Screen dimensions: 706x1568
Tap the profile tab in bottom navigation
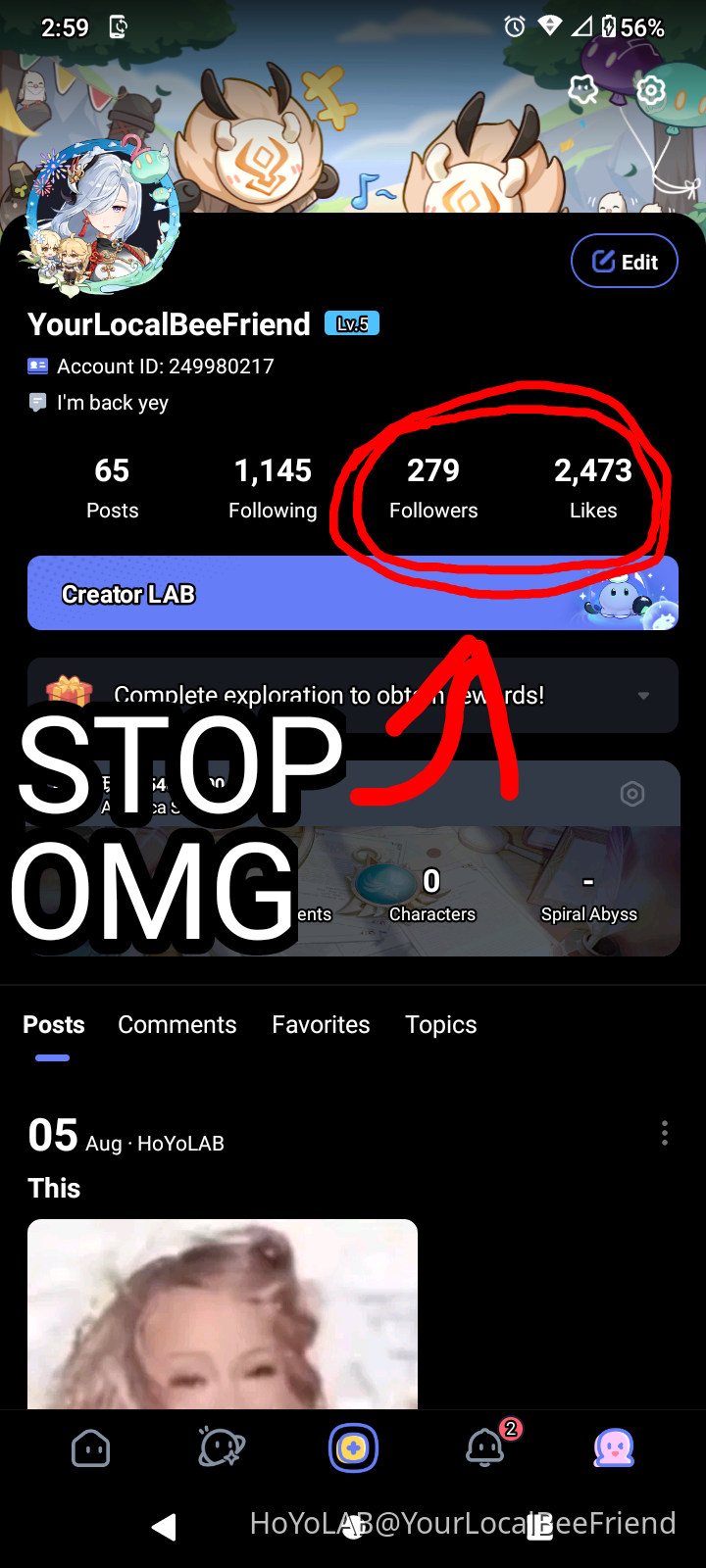point(615,1448)
